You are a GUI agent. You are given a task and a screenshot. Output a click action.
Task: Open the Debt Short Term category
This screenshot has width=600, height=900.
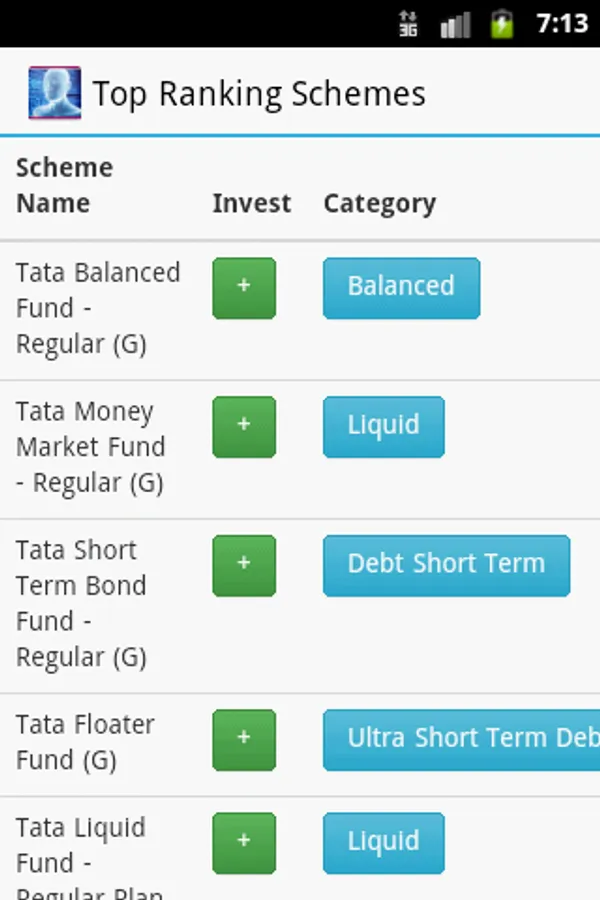(446, 565)
